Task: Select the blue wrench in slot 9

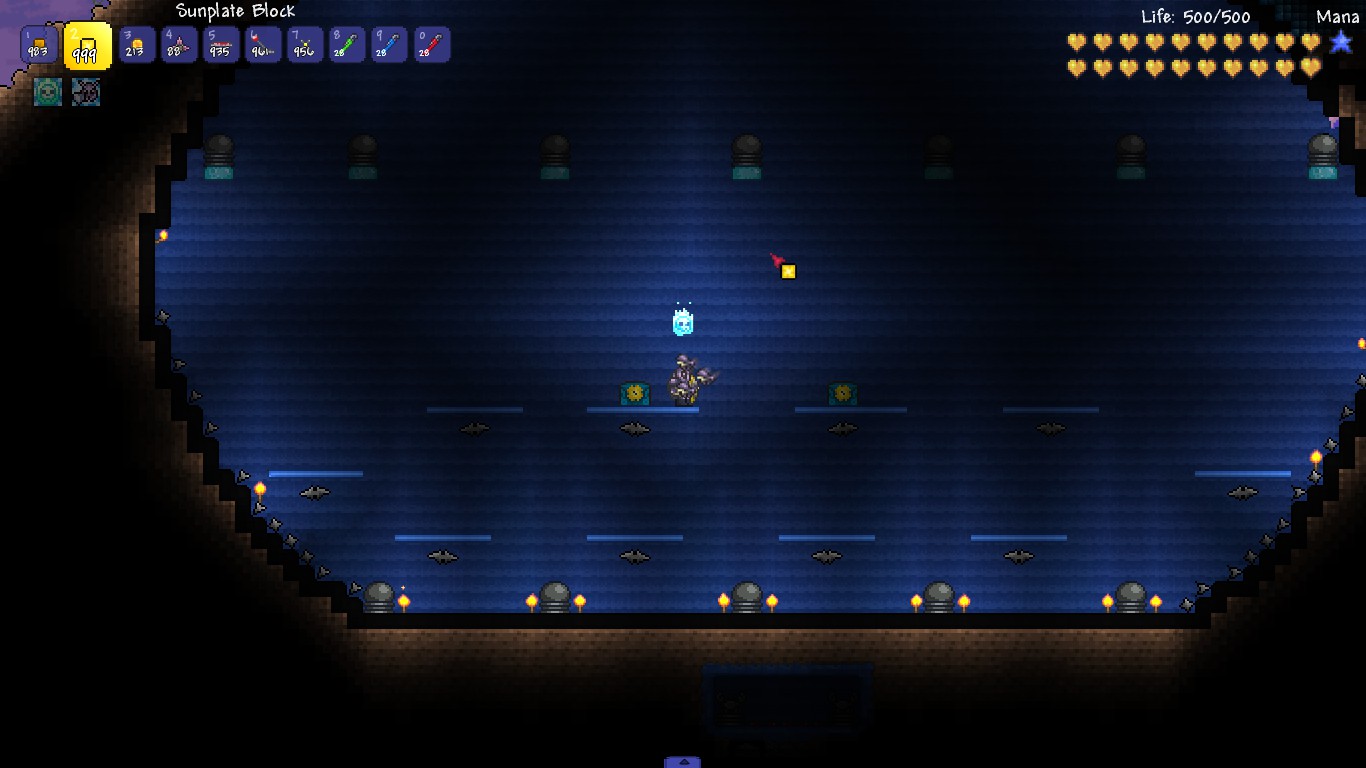Action: point(389,45)
